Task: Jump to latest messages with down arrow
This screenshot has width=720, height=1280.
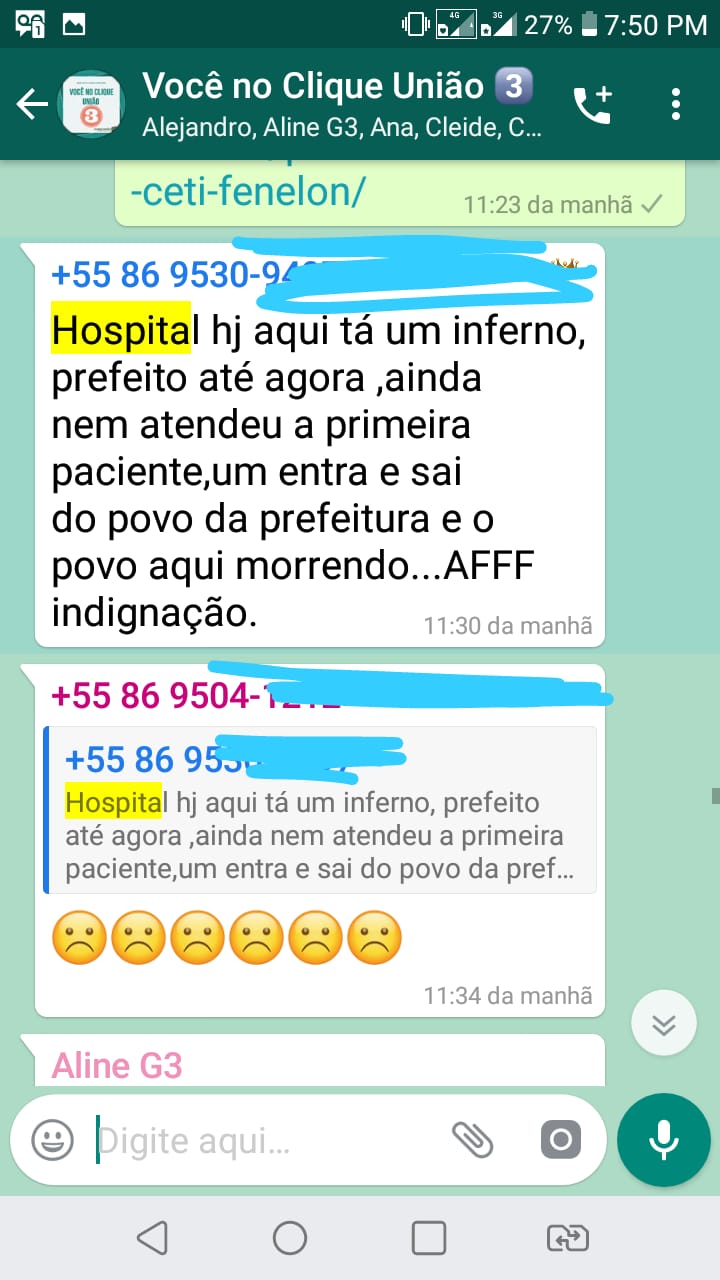Action: 664,1023
